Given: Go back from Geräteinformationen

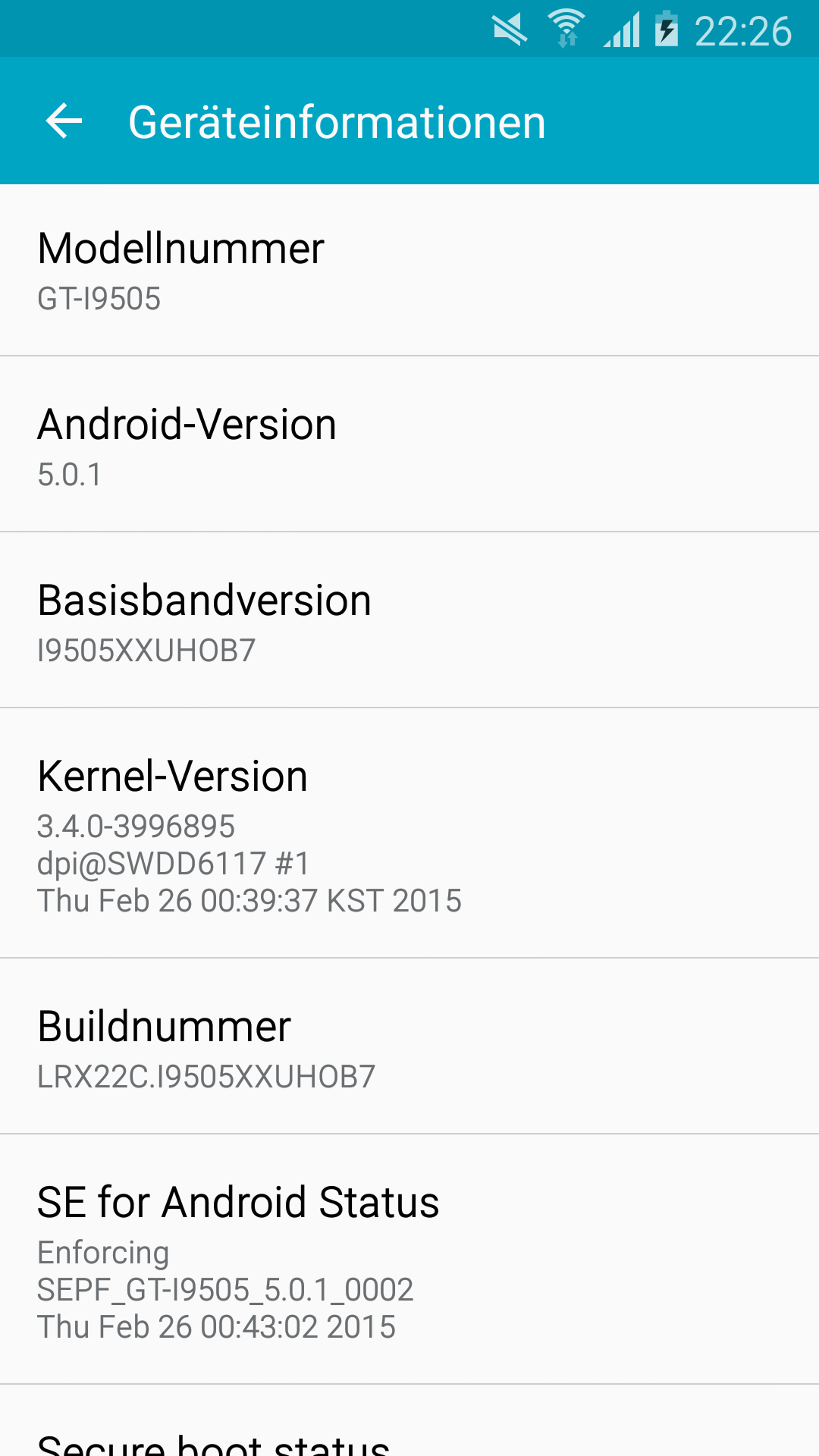Looking at the screenshot, I should (x=64, y=121).
